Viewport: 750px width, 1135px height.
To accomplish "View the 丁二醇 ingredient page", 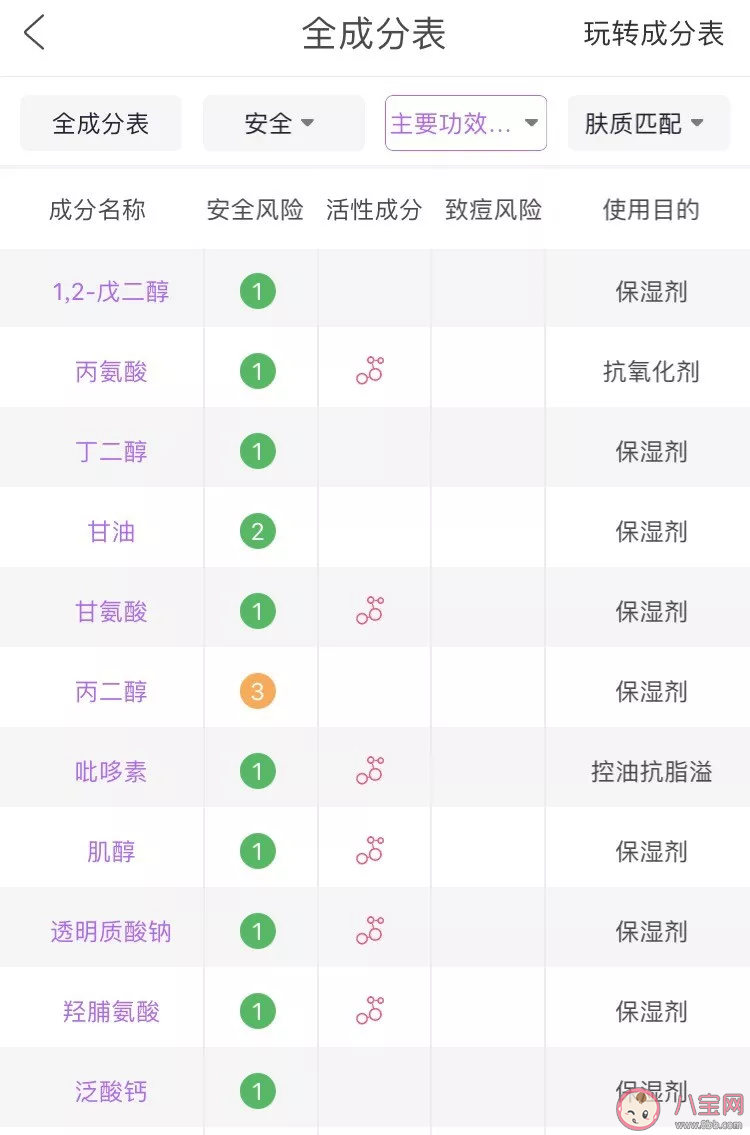I will (111, 451).
